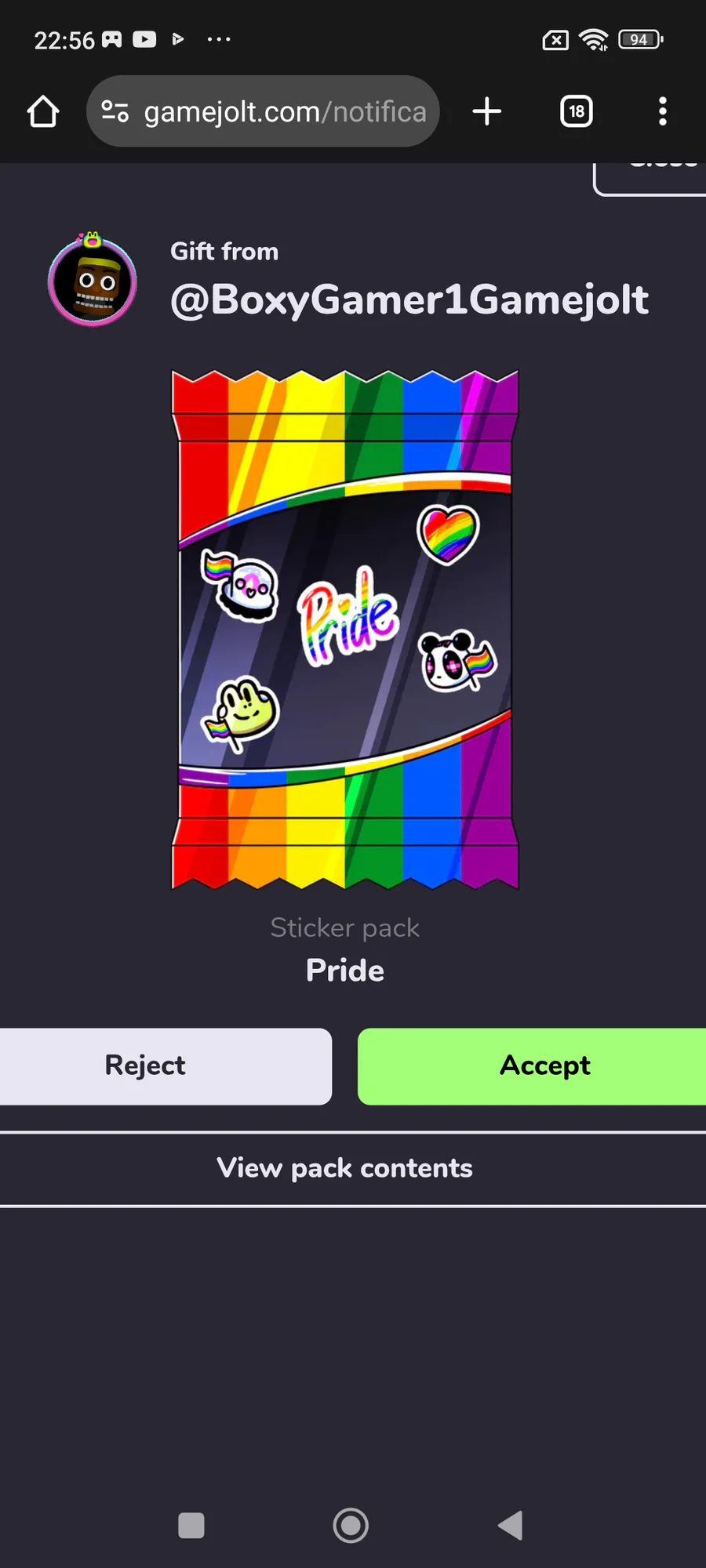This screenshot has width=706, height=1568.
Task: Open a new browser tab
Action: (x=487, y=111)
